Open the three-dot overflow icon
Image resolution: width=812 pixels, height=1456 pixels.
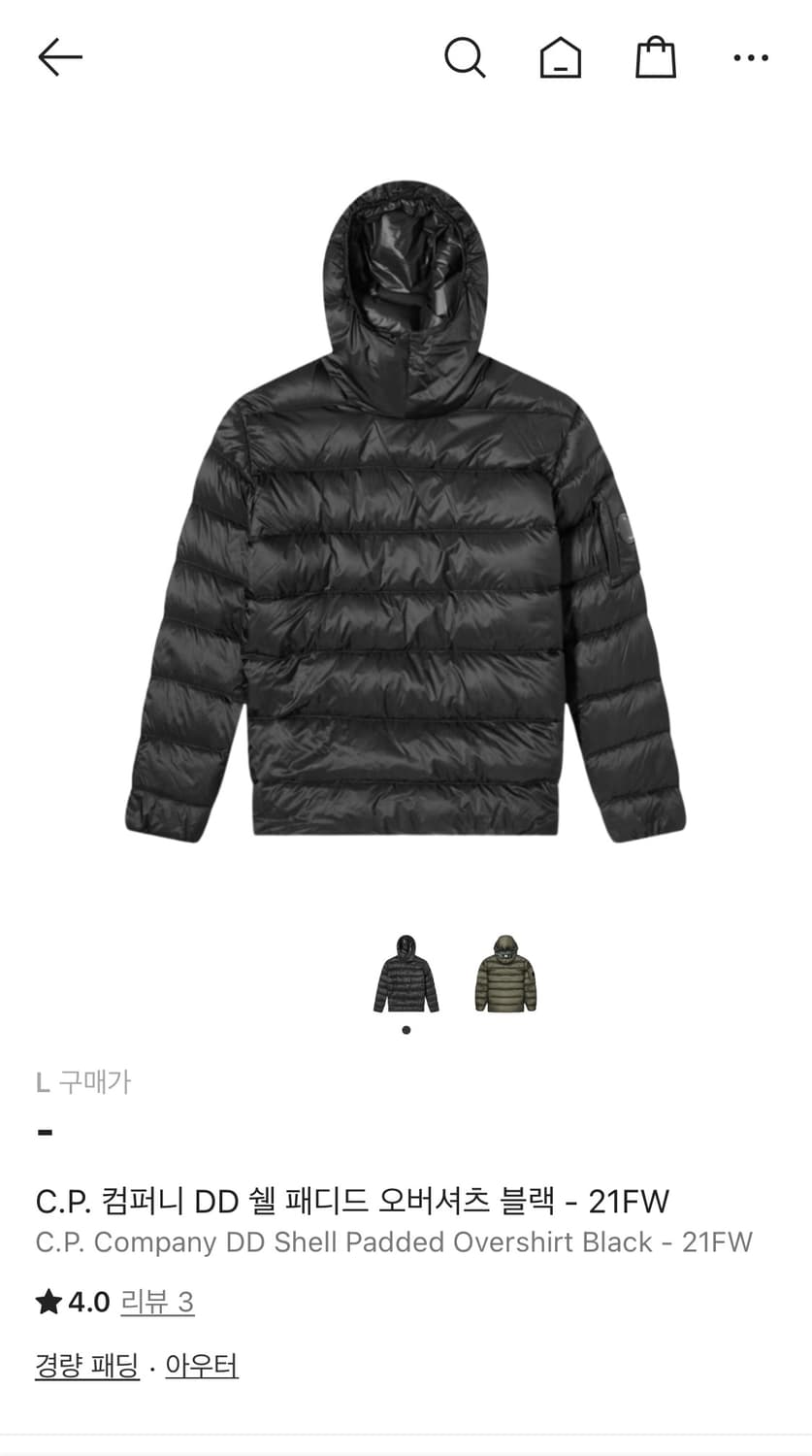(752, 58)
